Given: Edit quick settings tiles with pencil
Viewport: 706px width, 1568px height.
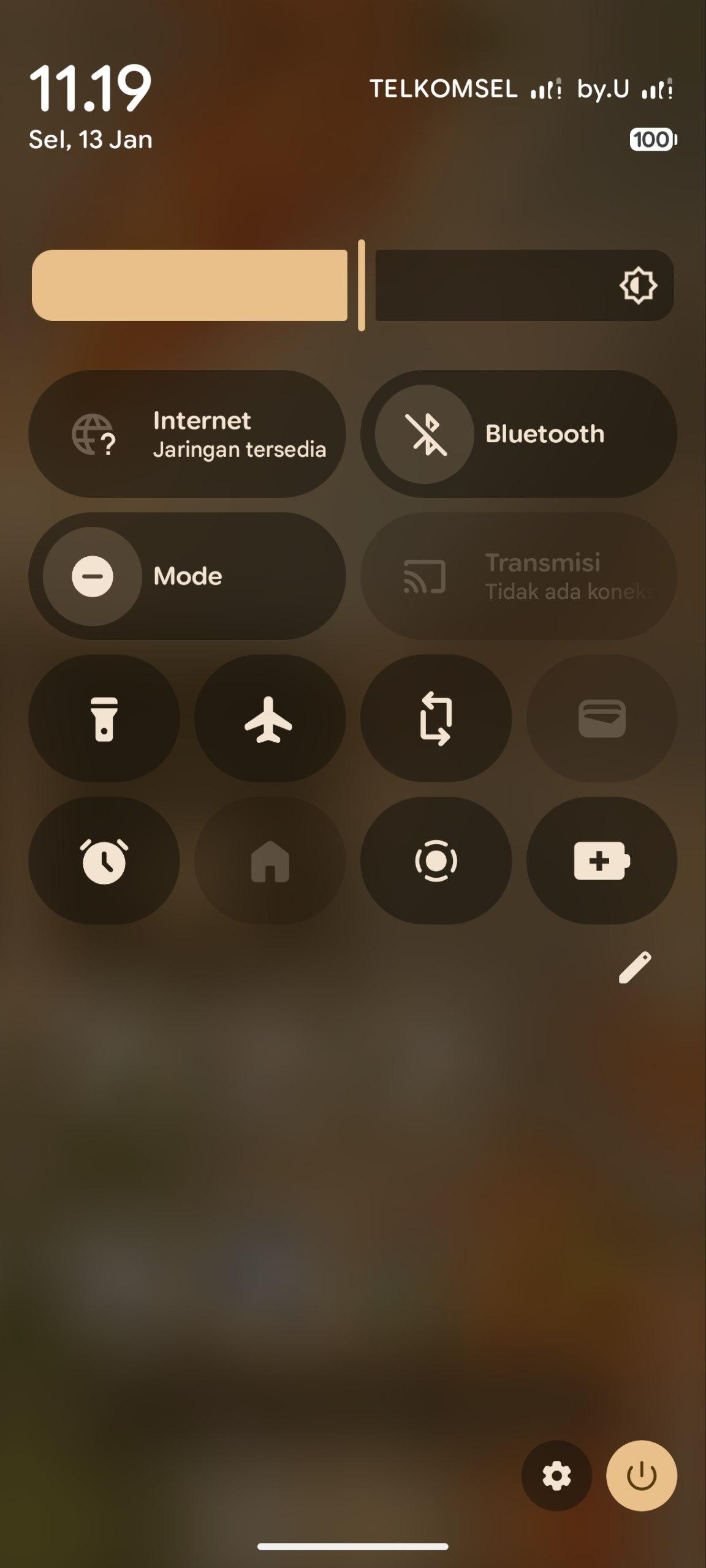Looking at the screenshot, I should pos(635,968).
